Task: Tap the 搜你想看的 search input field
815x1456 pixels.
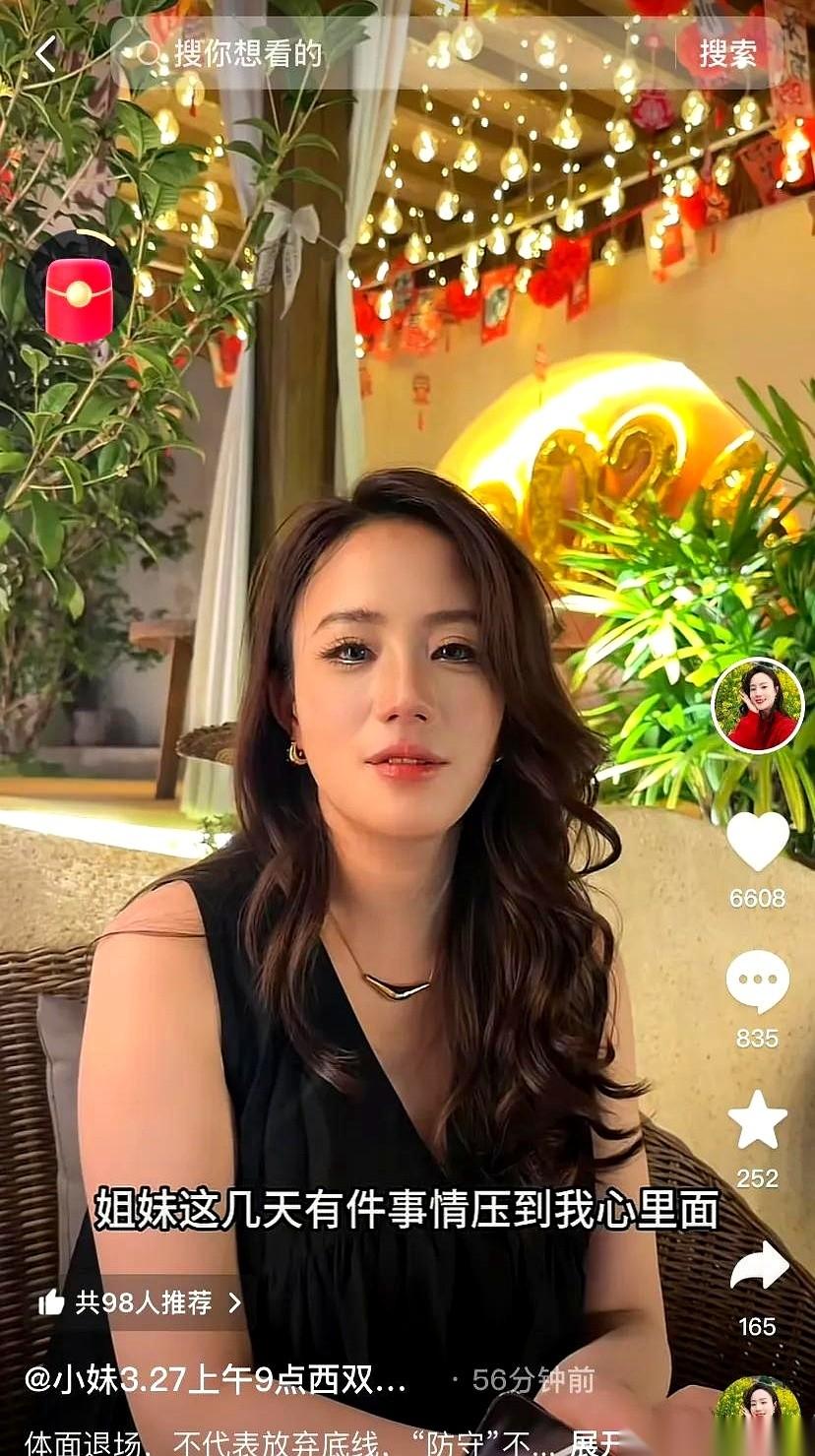Action: click(295, 55)
